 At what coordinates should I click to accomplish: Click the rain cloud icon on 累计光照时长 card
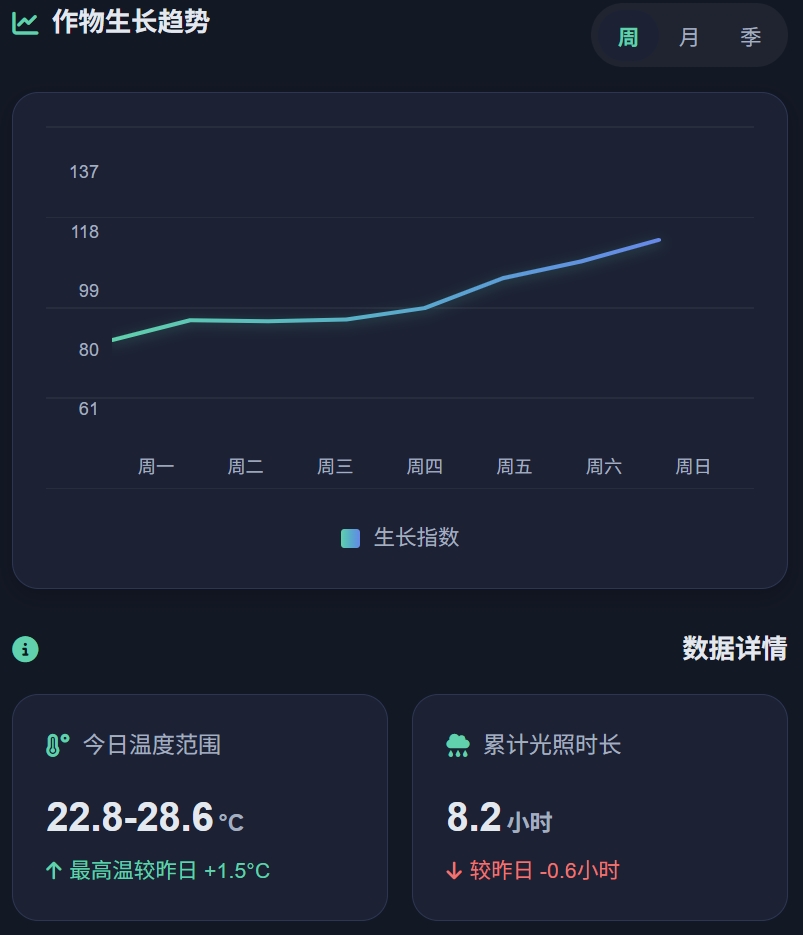tap(459, 744)
